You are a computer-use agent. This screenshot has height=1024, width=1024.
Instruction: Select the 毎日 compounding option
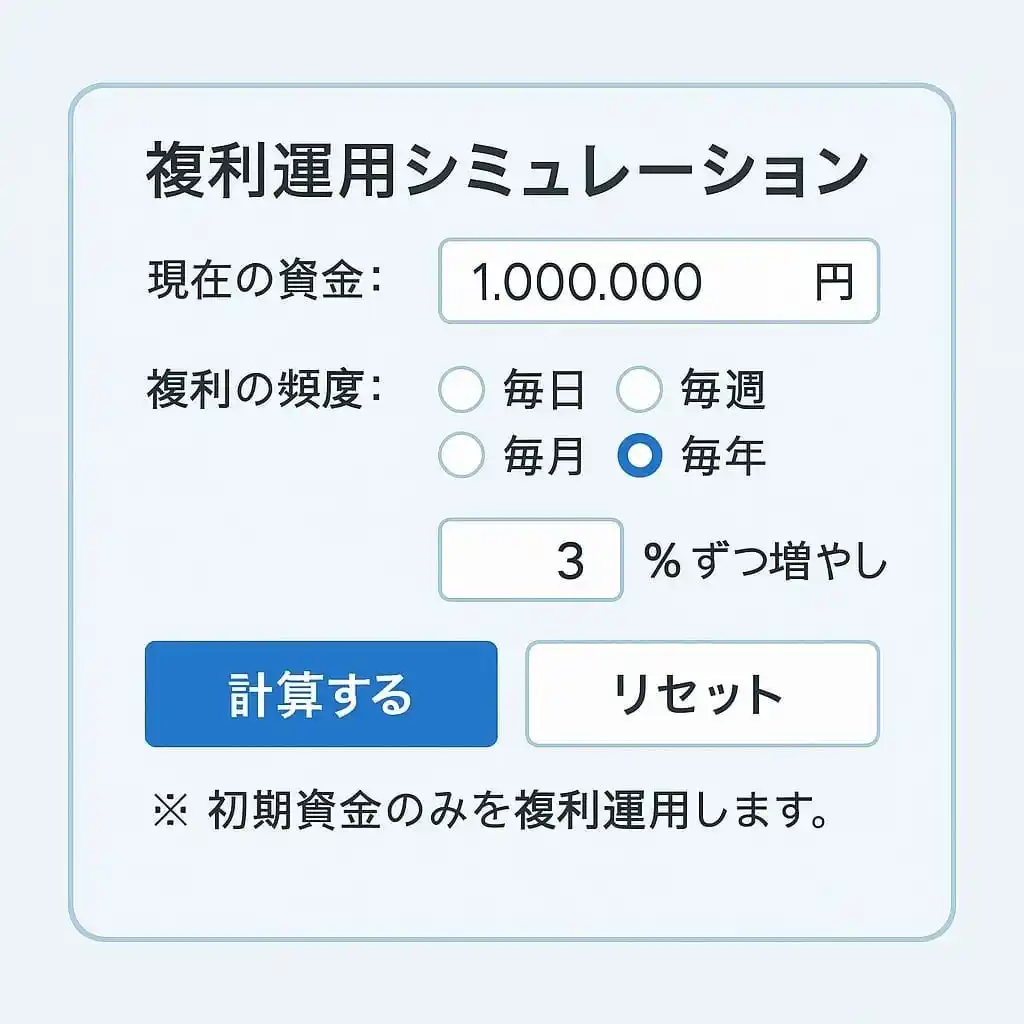(x=462, y=390)
